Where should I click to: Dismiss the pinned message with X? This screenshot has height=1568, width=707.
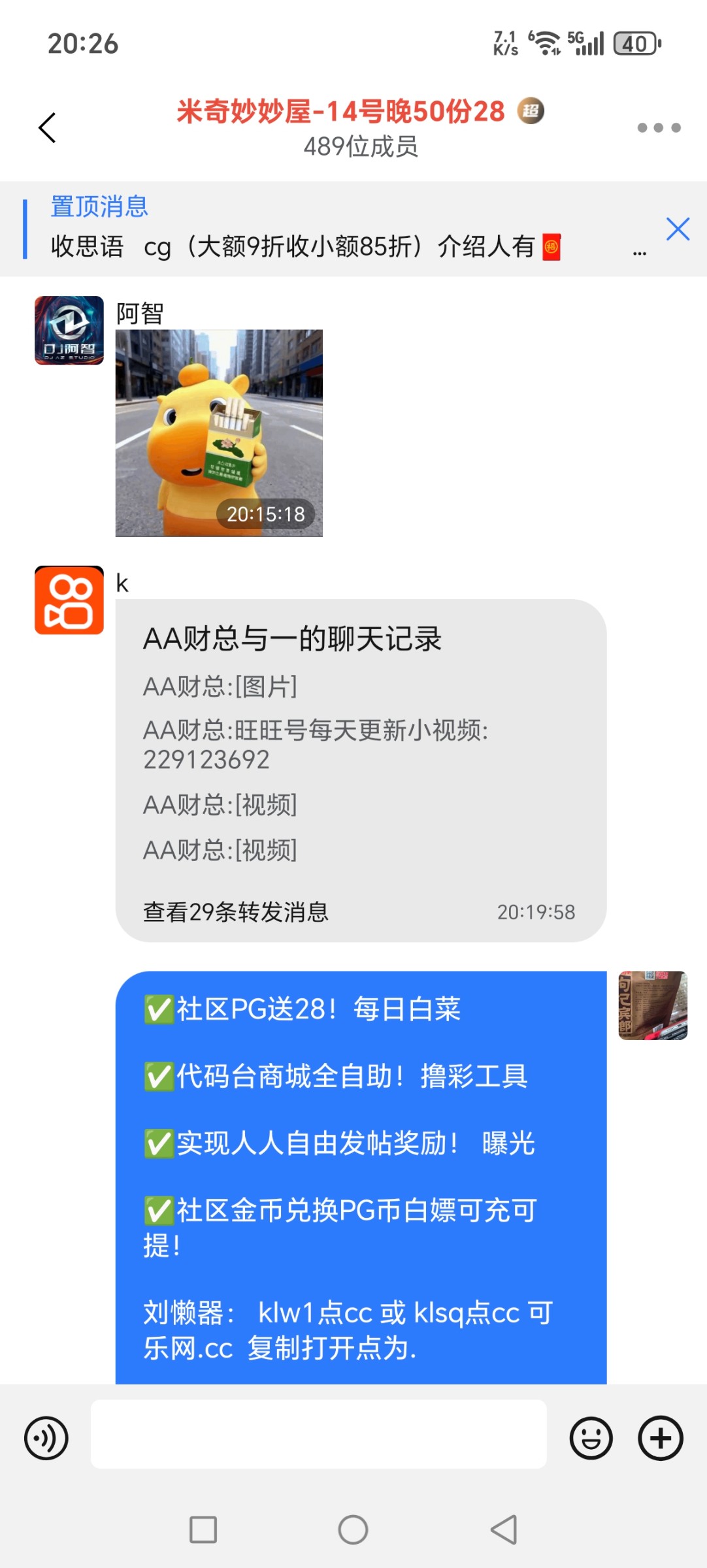tap(678, 229)
